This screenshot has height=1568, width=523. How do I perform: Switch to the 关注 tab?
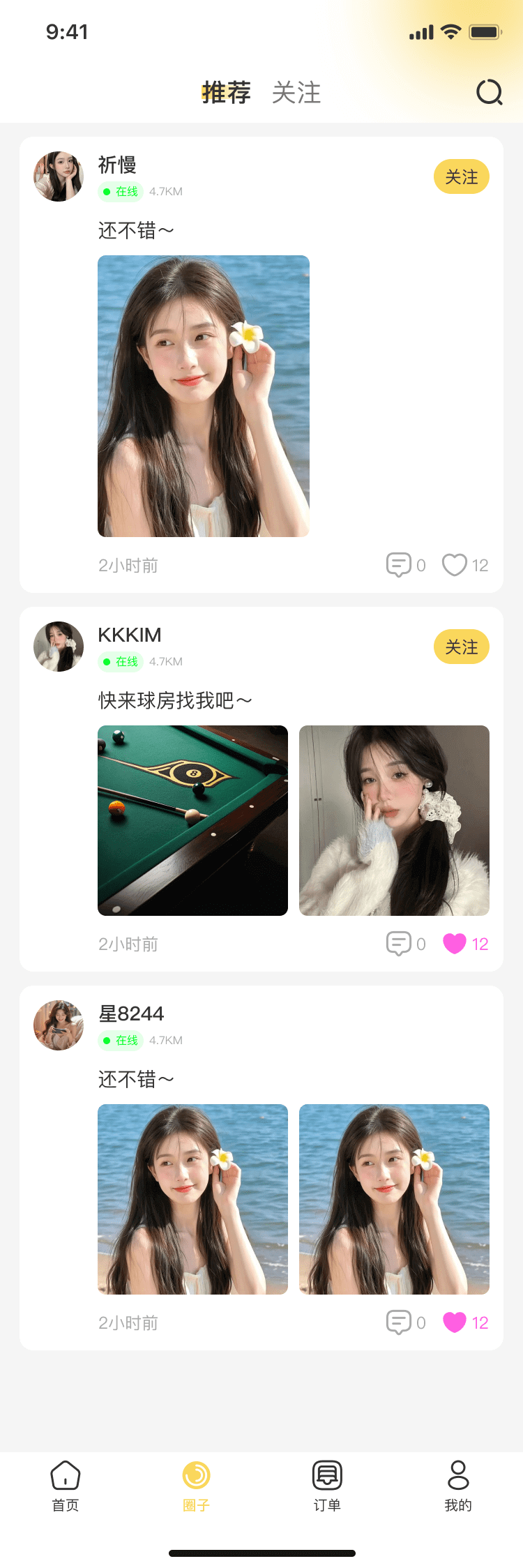pos(296,91)
